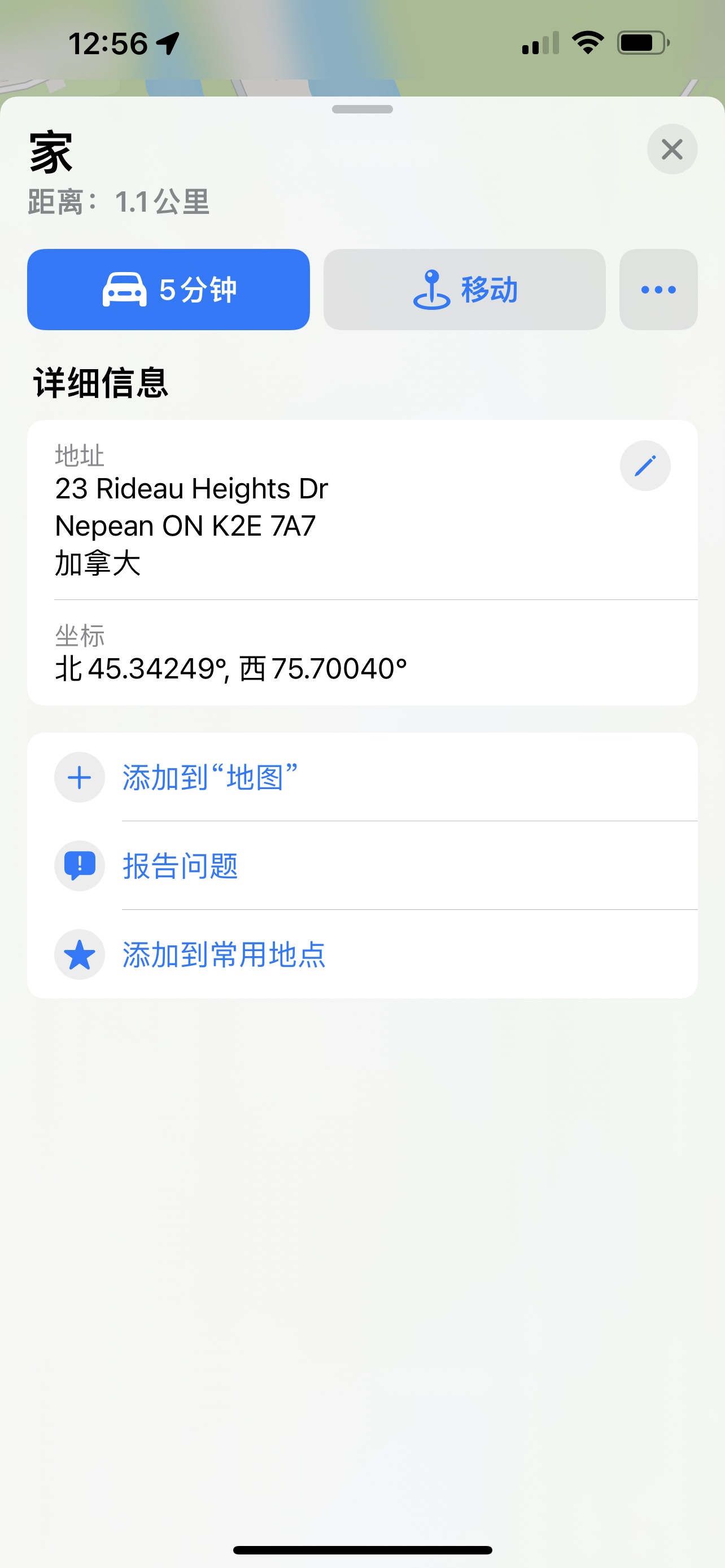This screenshot has width=725, height=1568.
Task: Select 添加到“地图” option
Action: coord(210,777)
